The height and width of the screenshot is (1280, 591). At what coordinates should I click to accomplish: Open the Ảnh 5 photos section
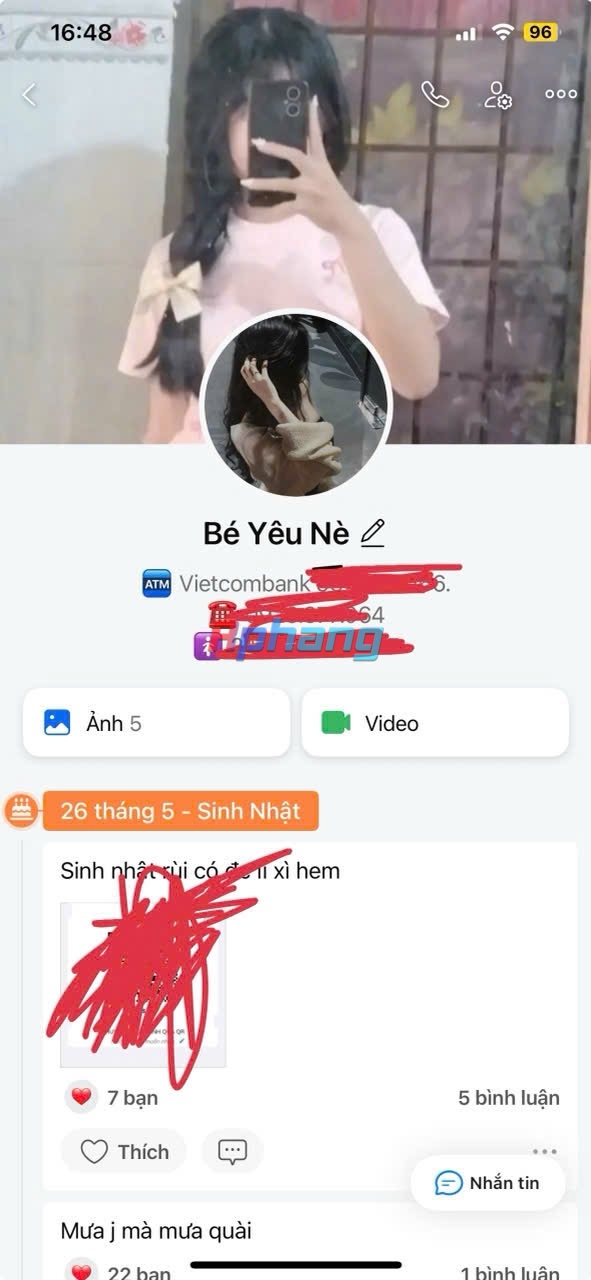point(156,723)
